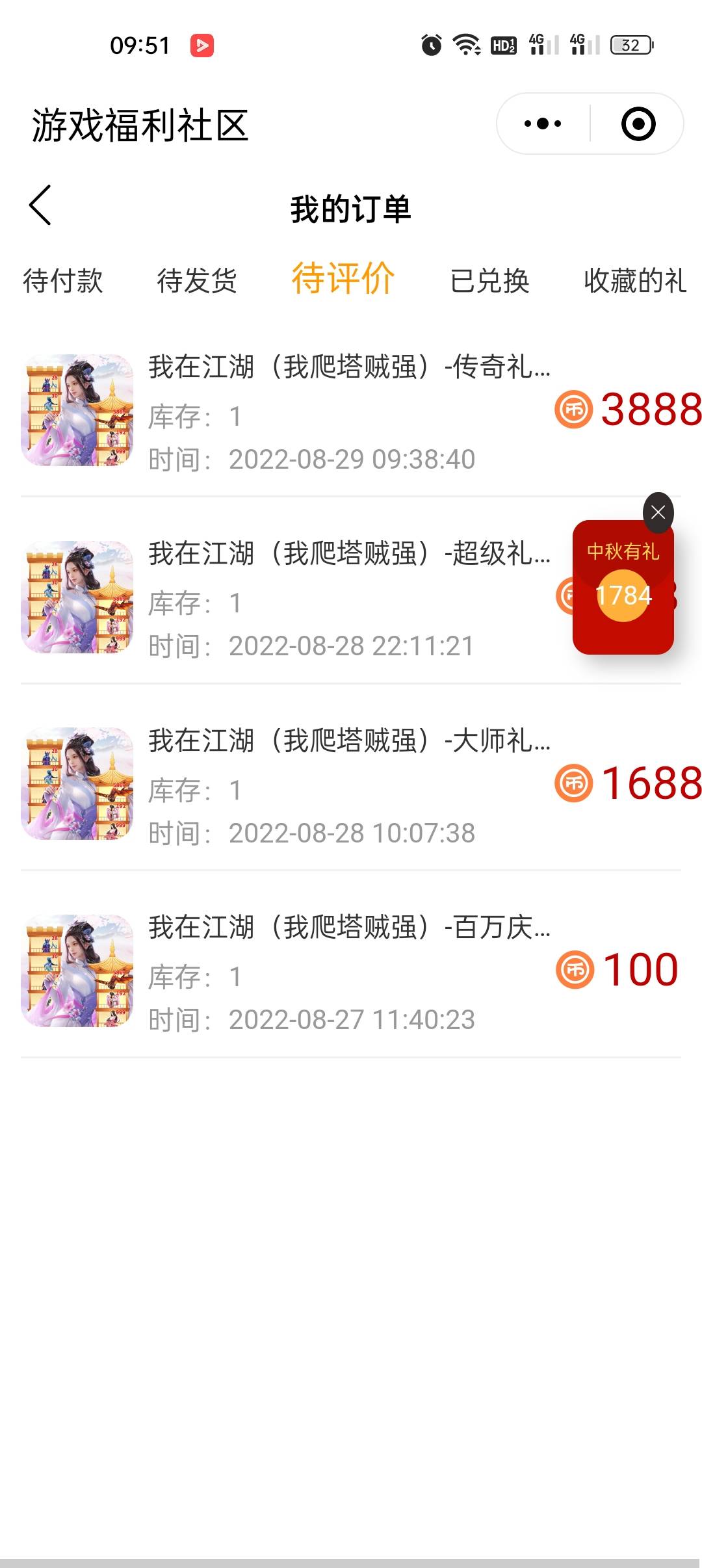Open the 传奇礼 order priced 3888
The image size is (702, 1568).
click(349, 411)
